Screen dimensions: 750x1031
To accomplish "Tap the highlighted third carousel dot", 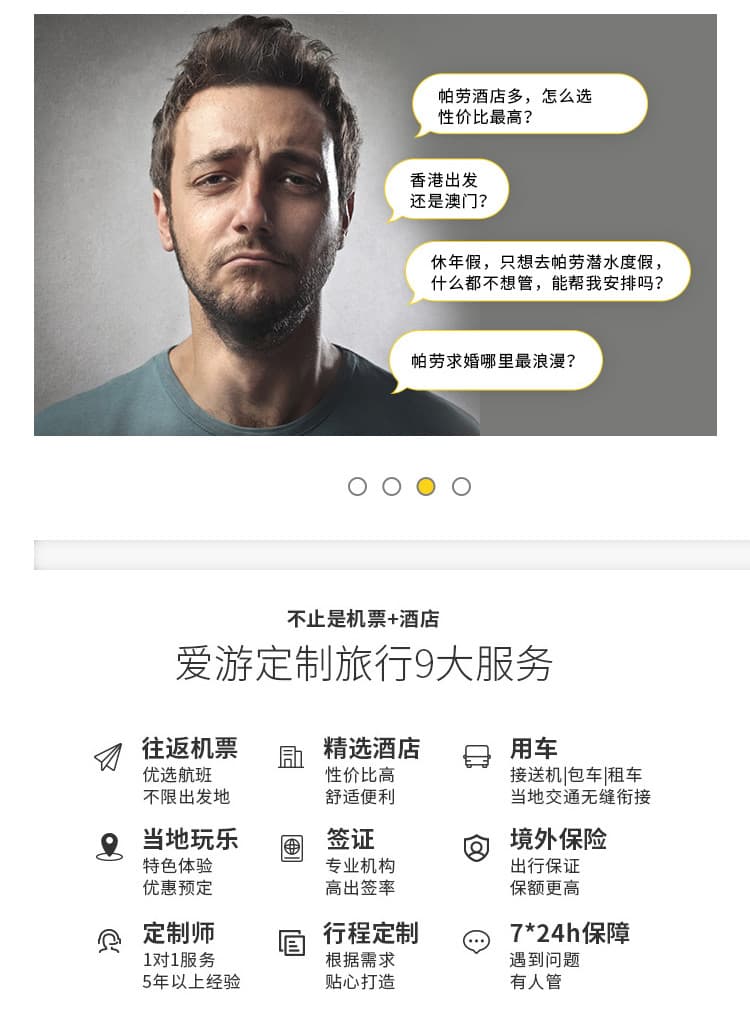I will pyautogui.click(x=426, y=486).
